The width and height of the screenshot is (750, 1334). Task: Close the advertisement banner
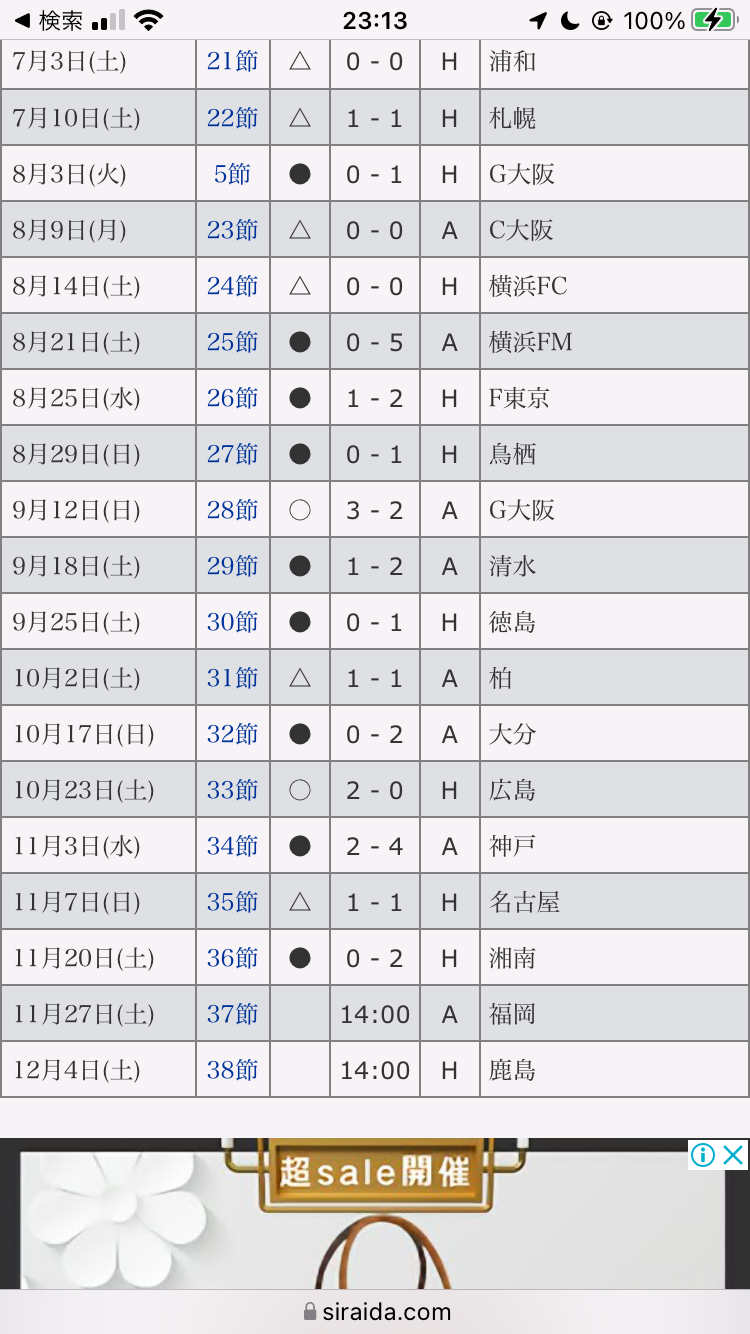[x=733, y=1155]
